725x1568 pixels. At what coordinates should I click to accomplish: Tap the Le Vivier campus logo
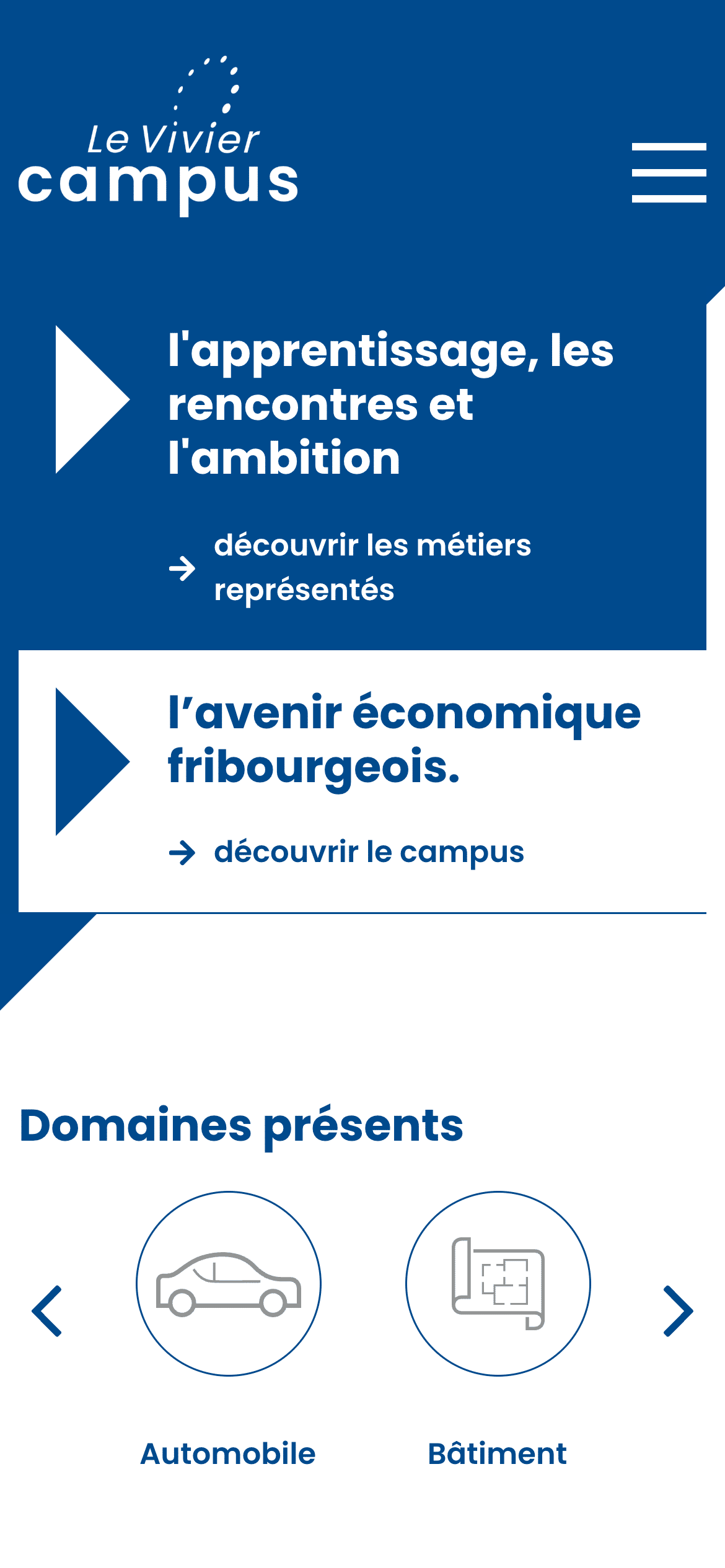pos(159,136)
